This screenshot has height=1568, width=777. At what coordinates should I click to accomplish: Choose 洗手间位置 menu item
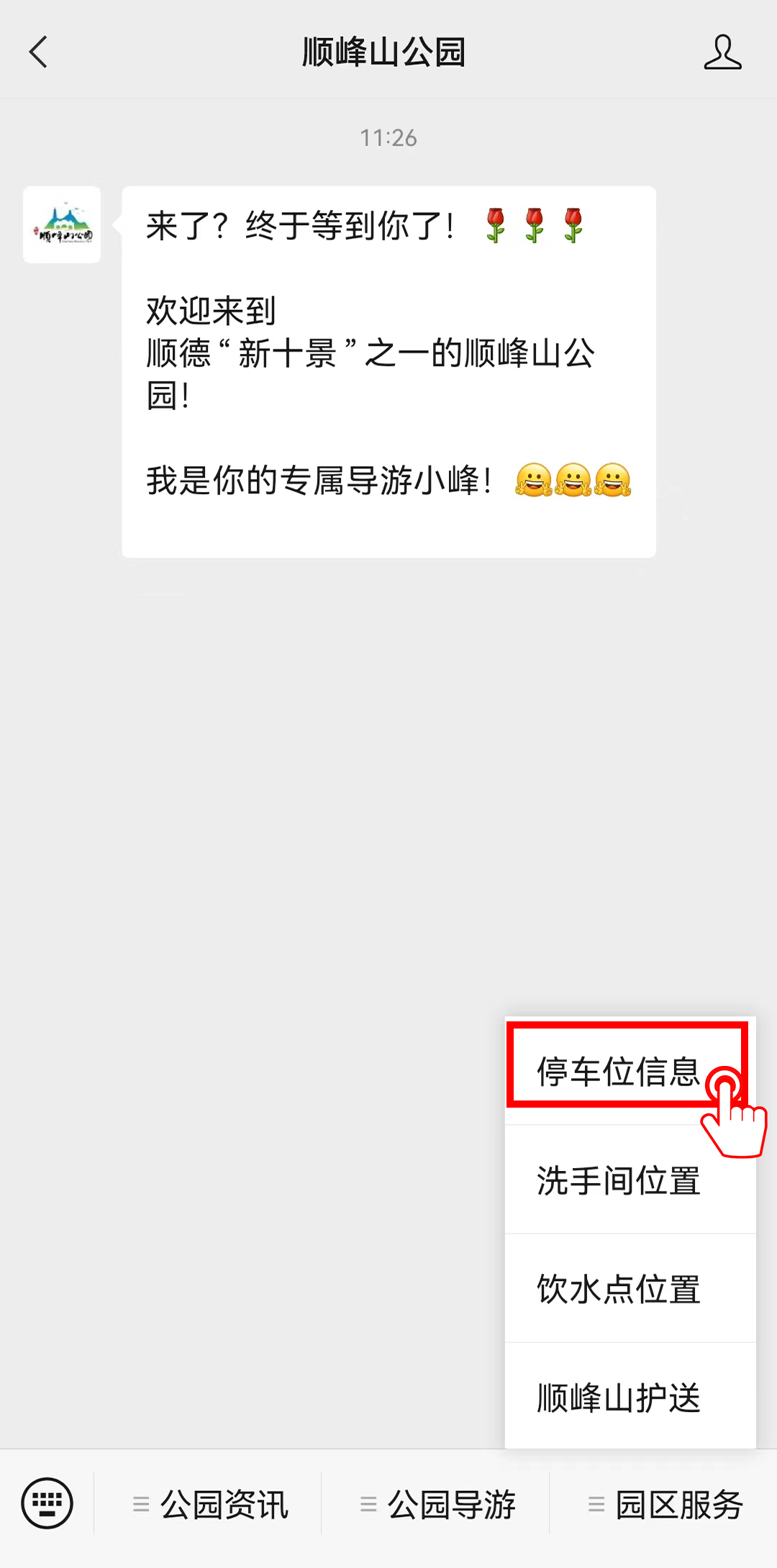coord(619,1180)
